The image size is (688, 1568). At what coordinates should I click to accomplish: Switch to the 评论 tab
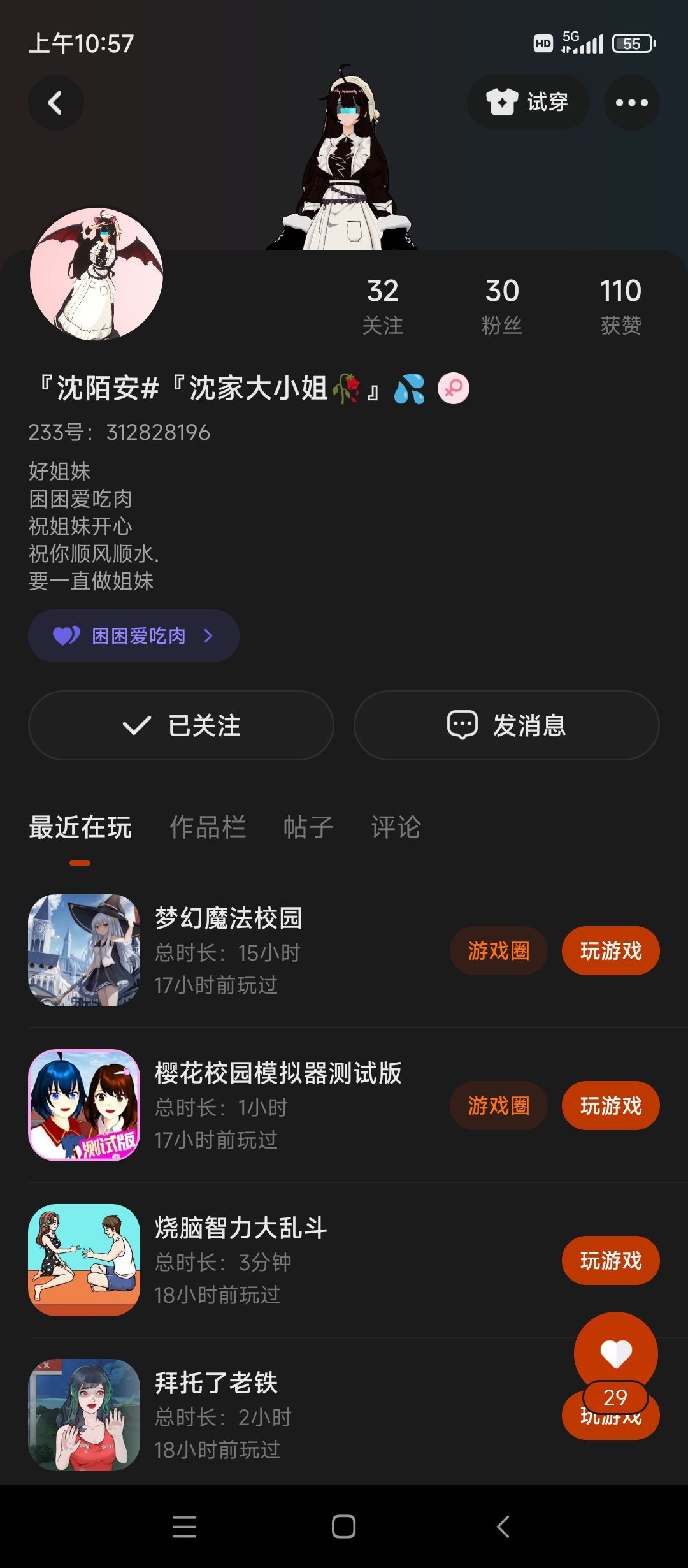tap(396, 827)
